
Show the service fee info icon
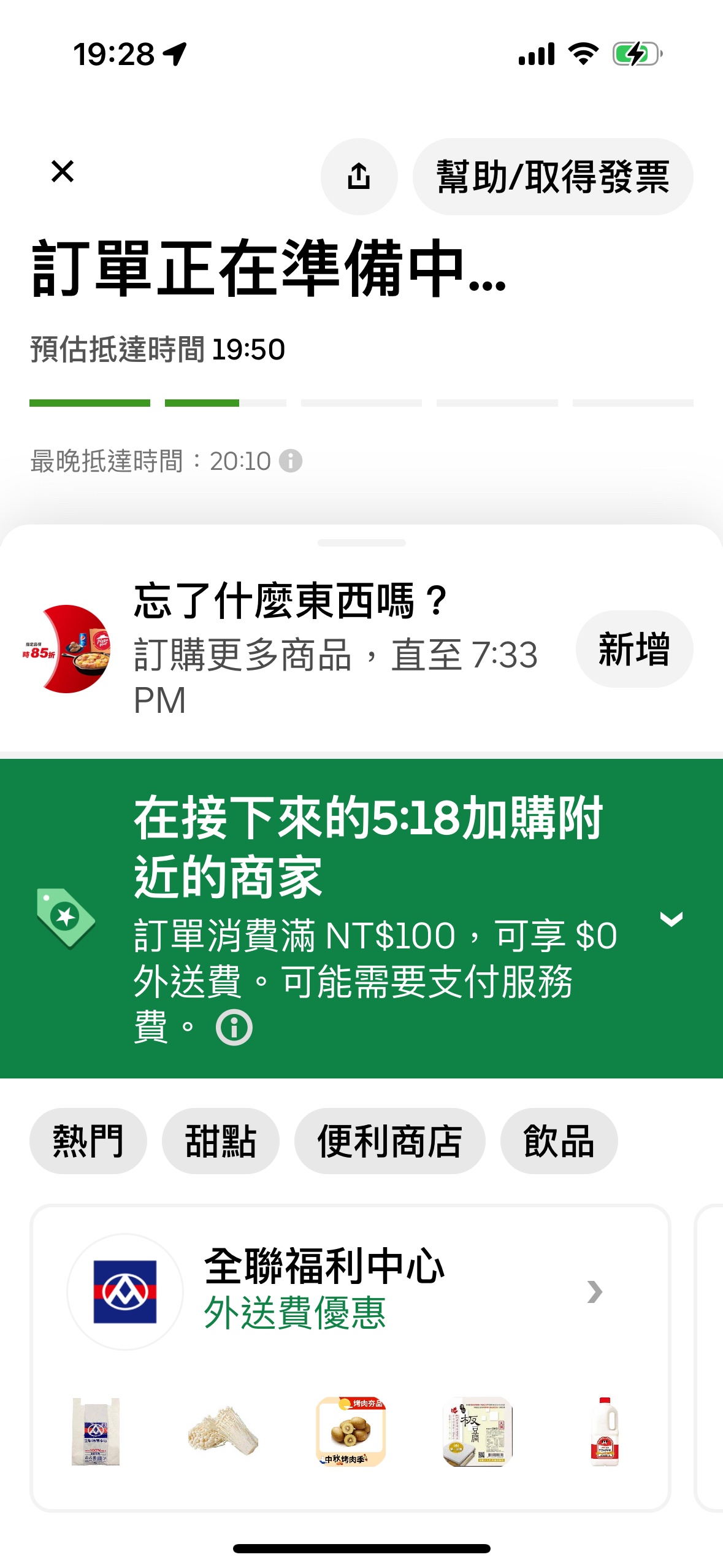click(x=234, y=1027)
